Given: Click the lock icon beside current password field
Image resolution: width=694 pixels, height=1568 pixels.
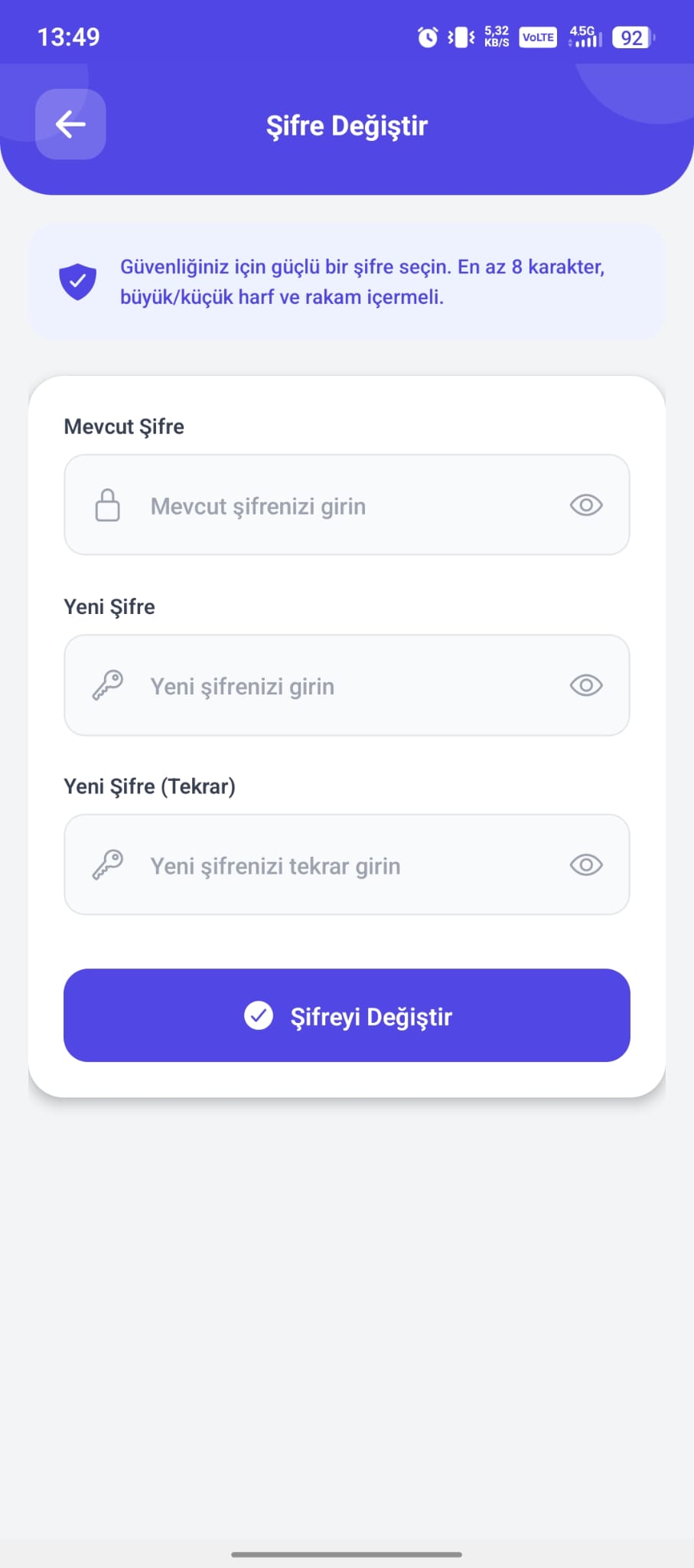Looking at the screenshot, I should (x=107, y=505).
